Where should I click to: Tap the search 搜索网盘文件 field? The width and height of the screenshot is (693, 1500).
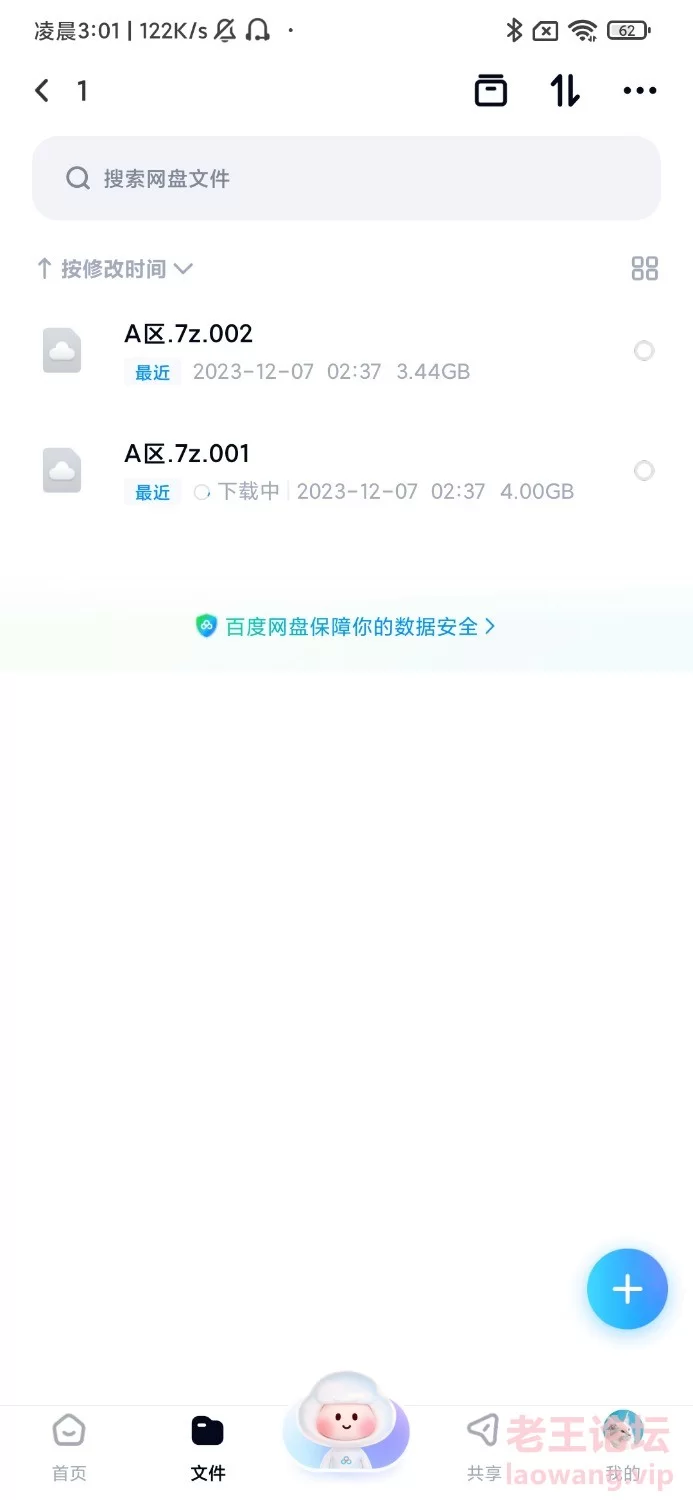click(x=346, y=178)
